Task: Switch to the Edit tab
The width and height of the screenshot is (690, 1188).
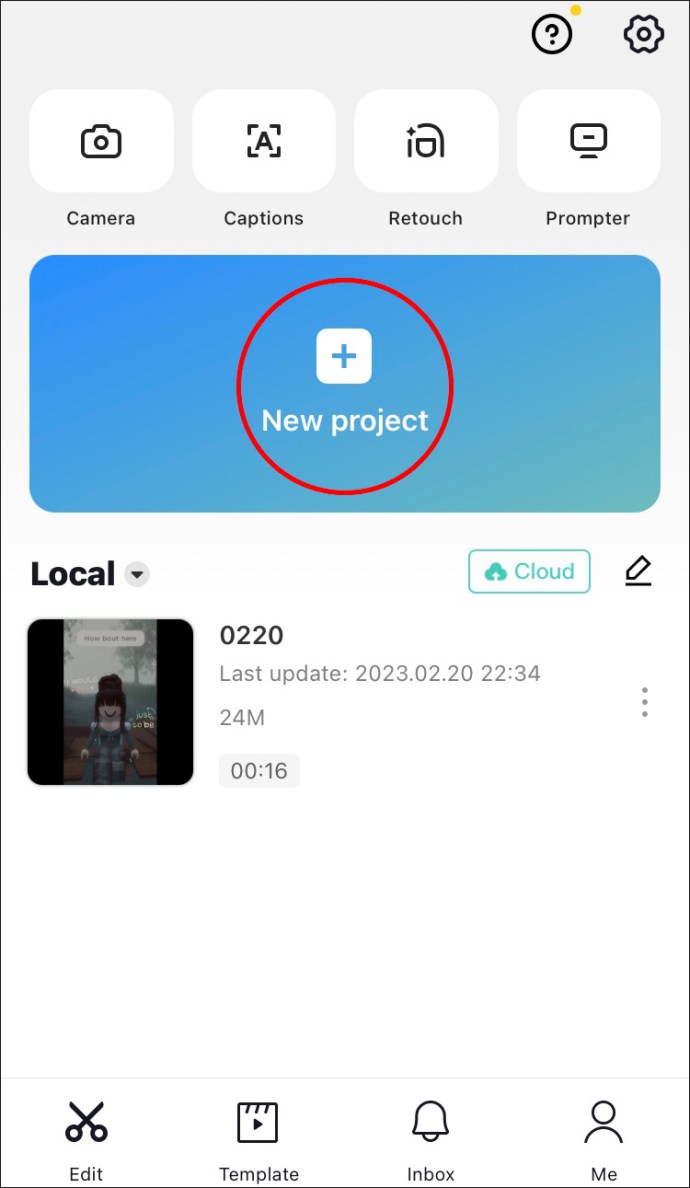Action: click(x=86, y=1138)
